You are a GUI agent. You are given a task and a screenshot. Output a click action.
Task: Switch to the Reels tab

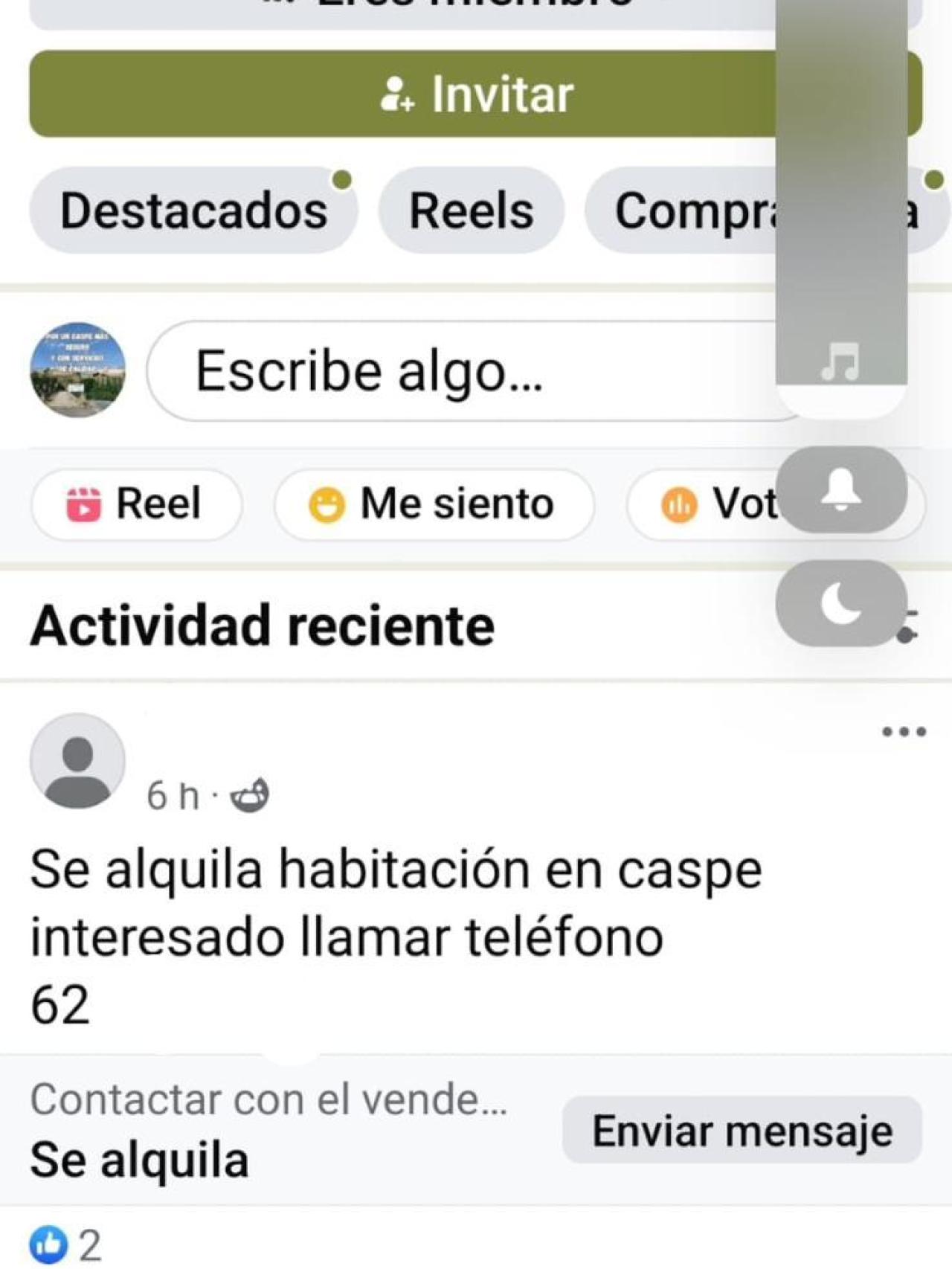point(471,211)
